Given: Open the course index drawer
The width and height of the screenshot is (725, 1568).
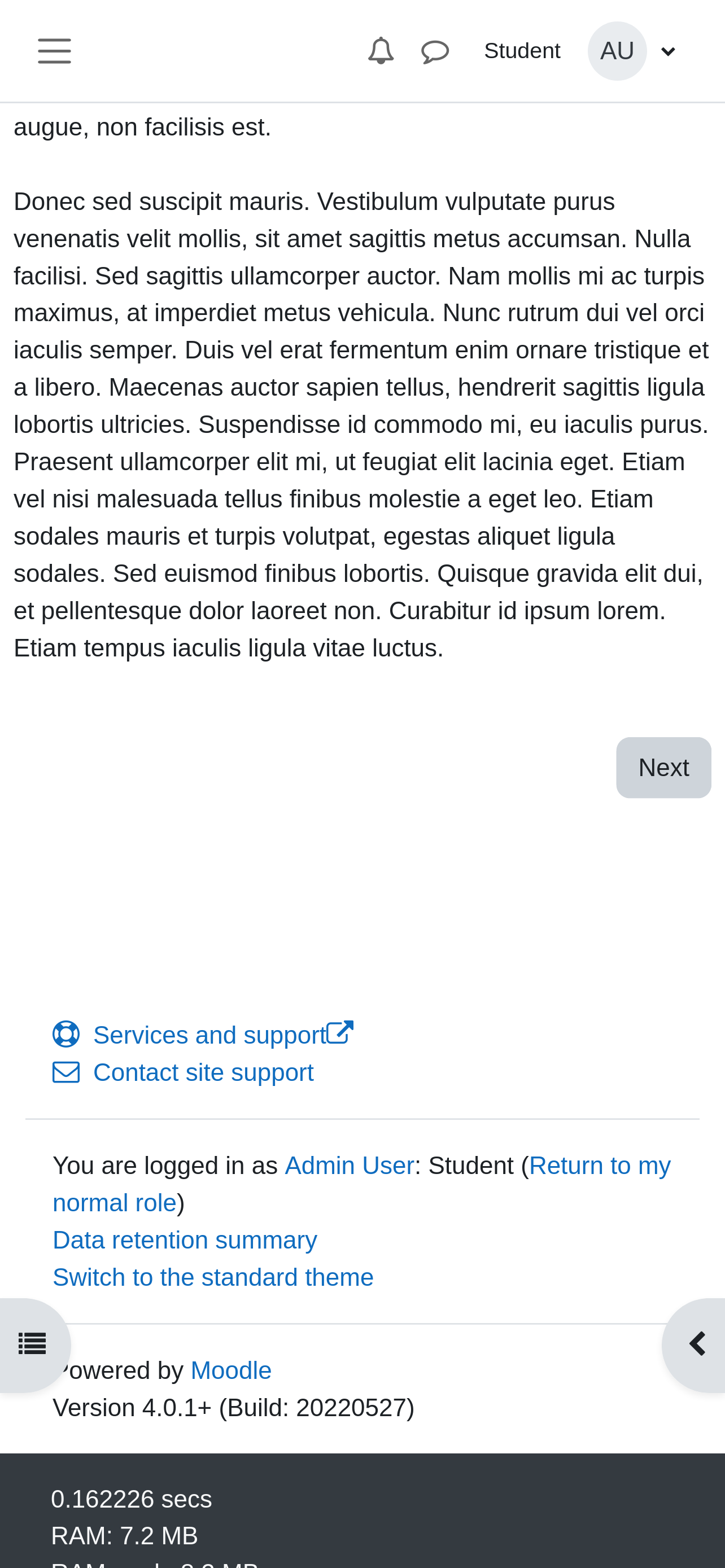Looking at the screenshot, I should click(x=33, y=1344).
